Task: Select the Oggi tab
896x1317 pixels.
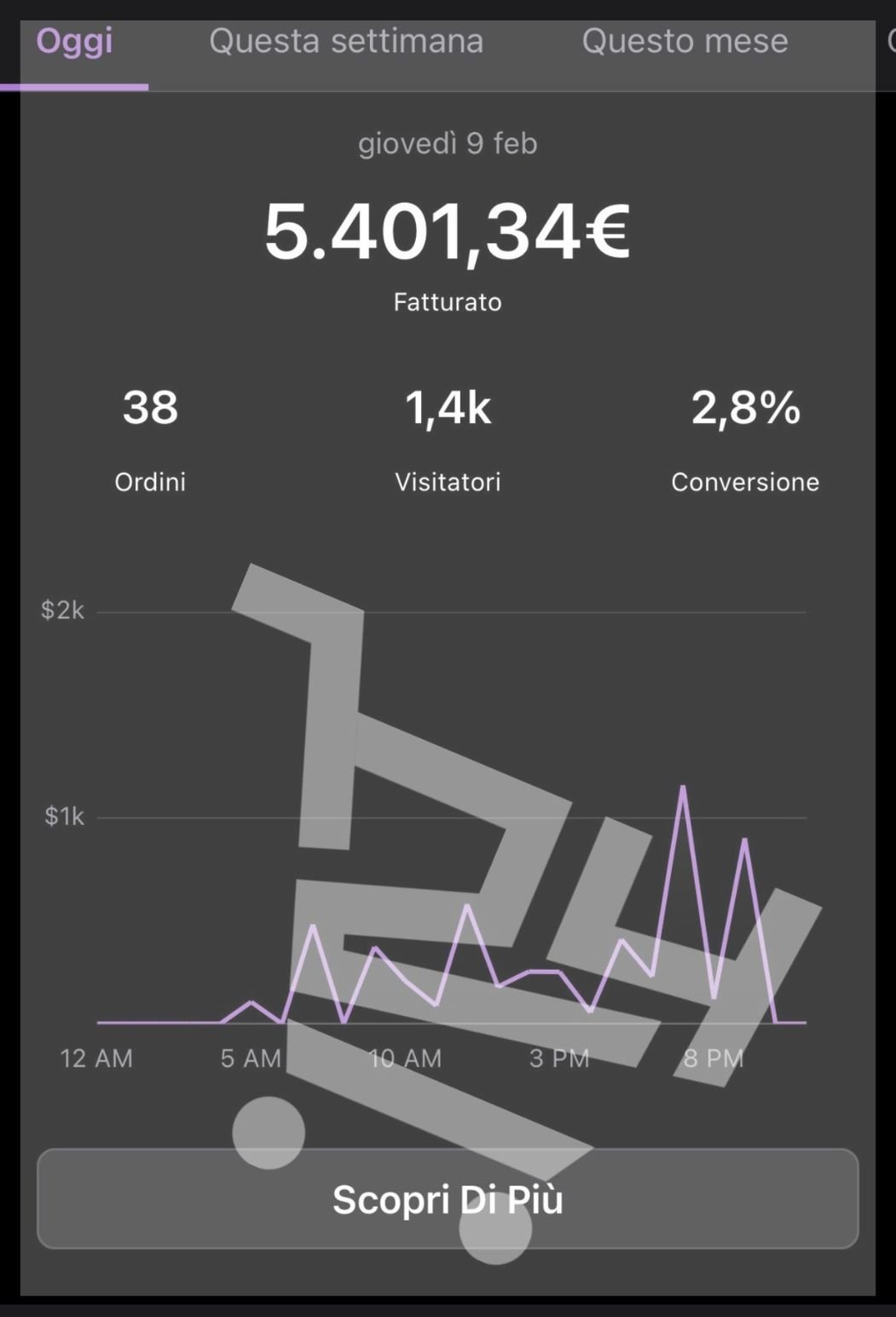Action: point(74,41)
